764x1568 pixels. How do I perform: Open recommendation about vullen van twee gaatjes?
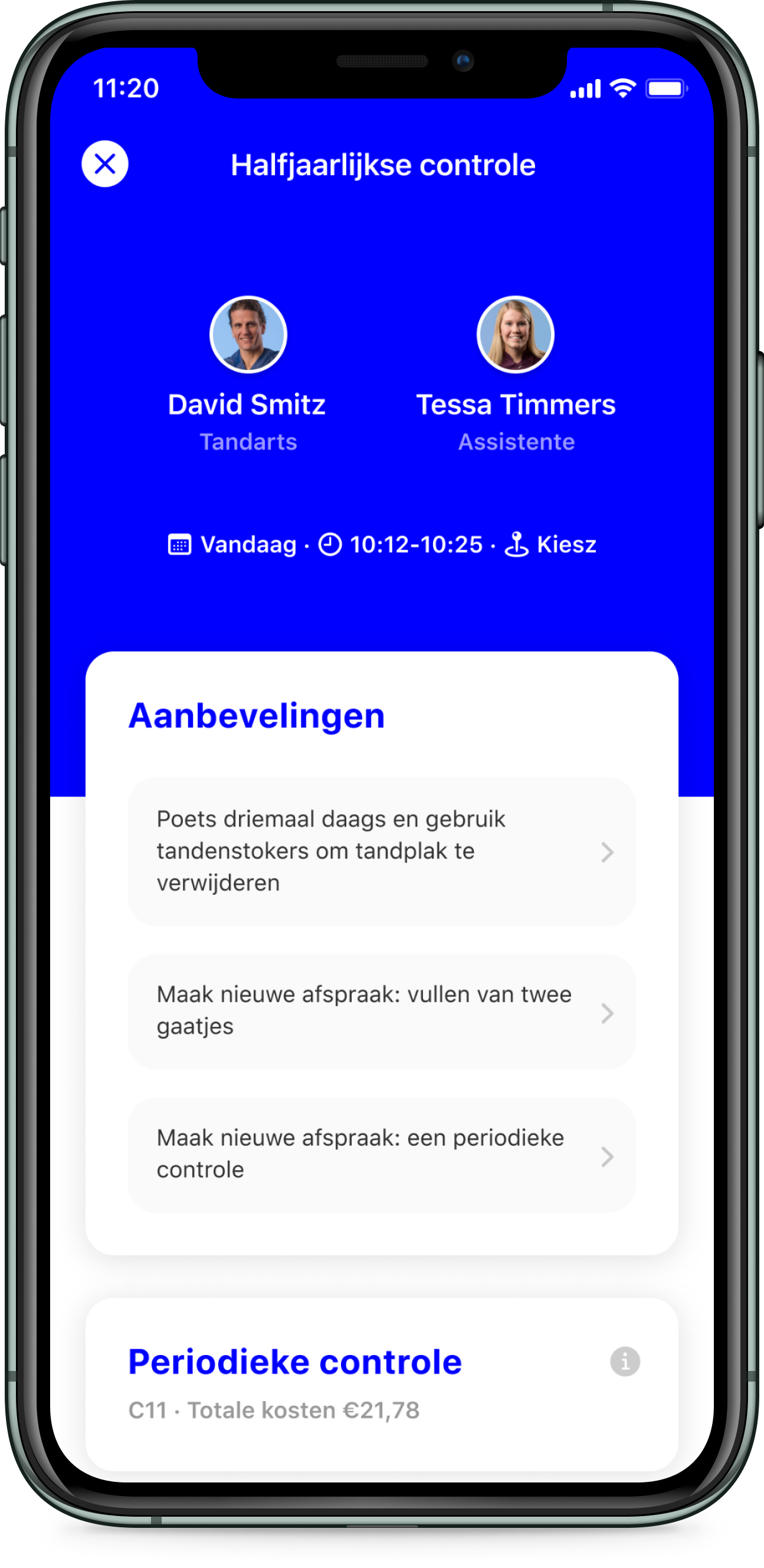(382, 1011)
